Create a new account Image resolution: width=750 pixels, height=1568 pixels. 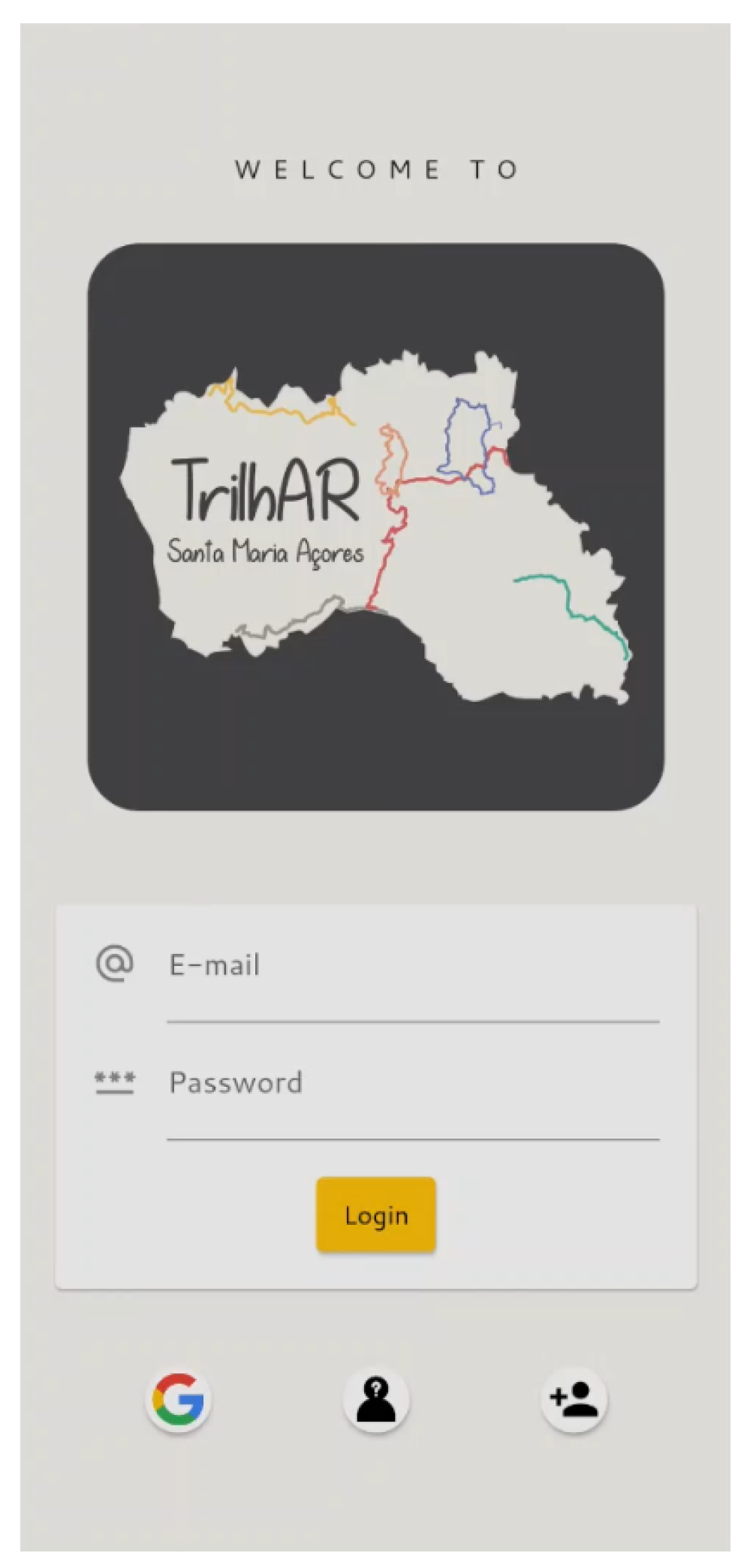click(x=574, y=1399)
